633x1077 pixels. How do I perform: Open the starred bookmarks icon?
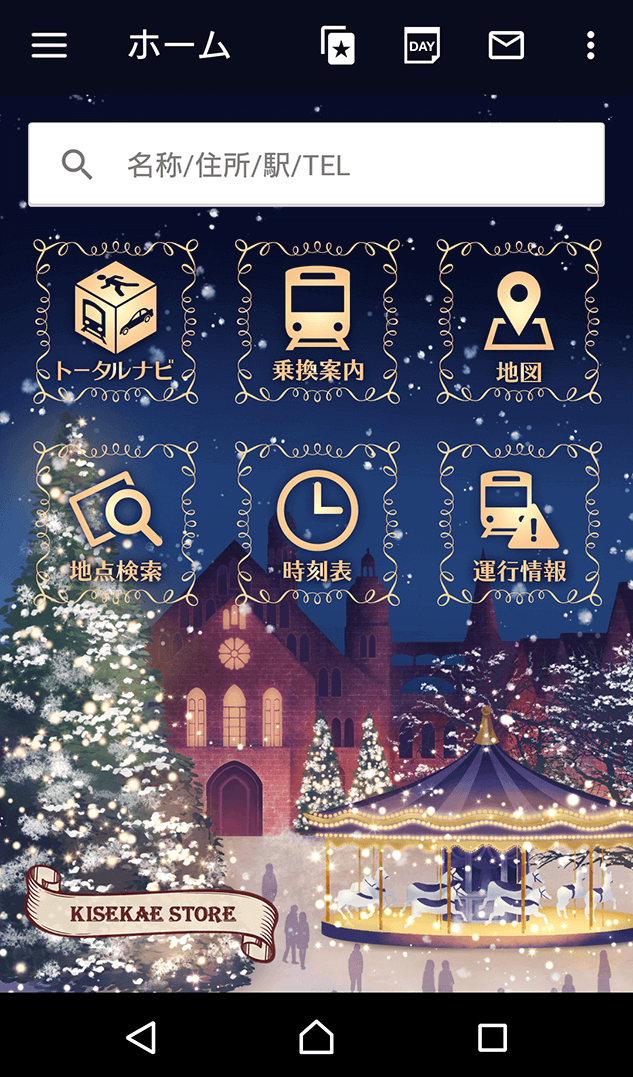(x=338, y=46)
